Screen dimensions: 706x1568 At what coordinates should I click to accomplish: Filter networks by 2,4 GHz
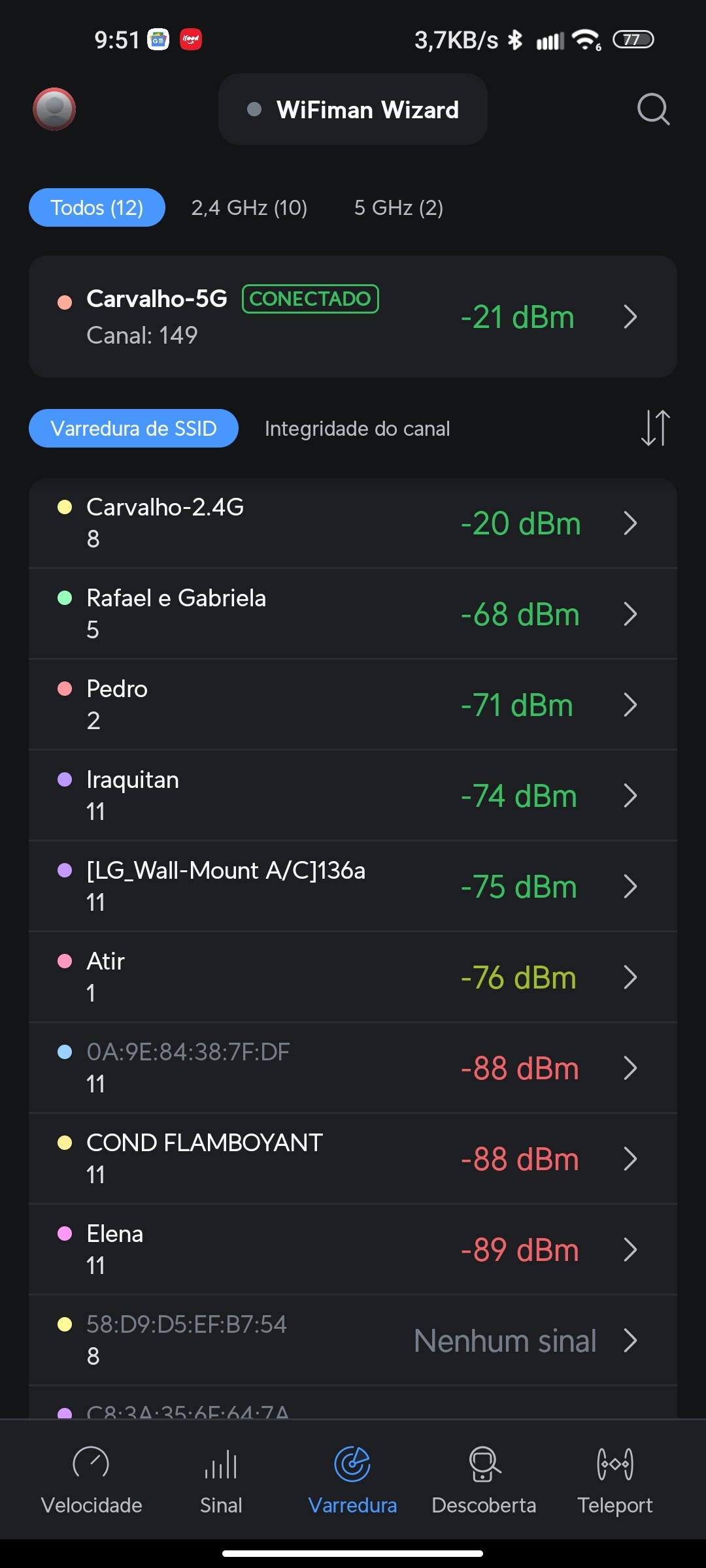[249, 208]
